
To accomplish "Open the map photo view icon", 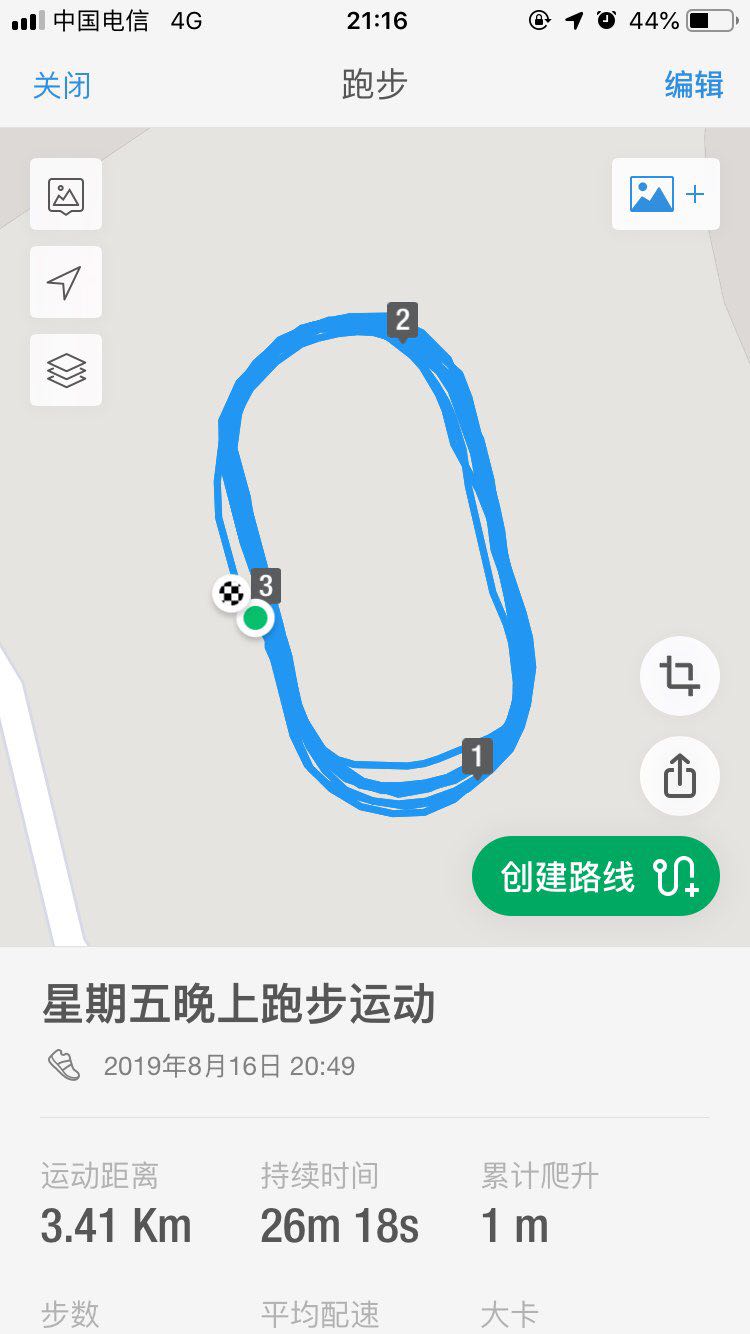I will click(x=66, y=195).
